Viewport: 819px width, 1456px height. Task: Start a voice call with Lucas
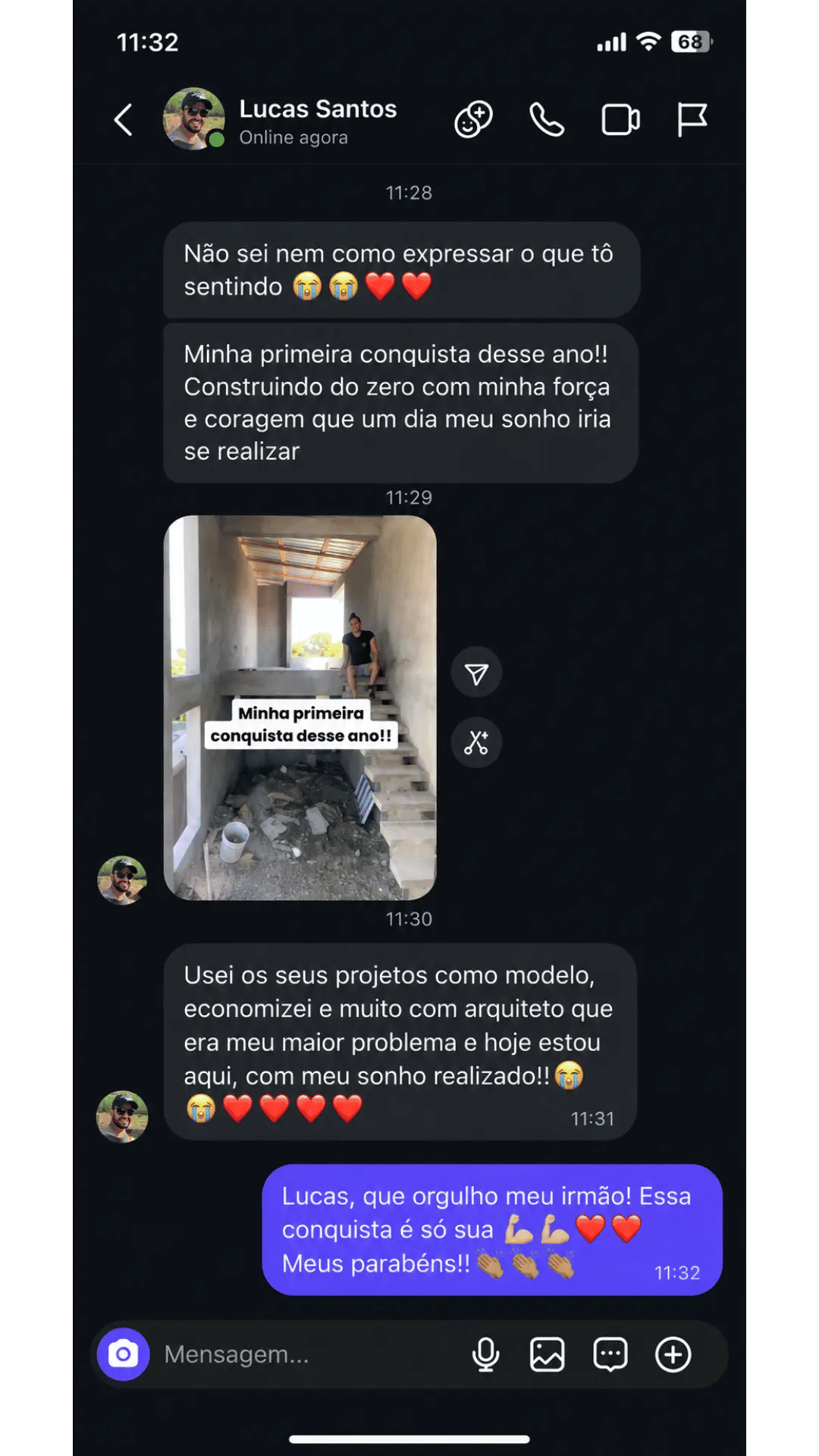[x=547, y=120]
